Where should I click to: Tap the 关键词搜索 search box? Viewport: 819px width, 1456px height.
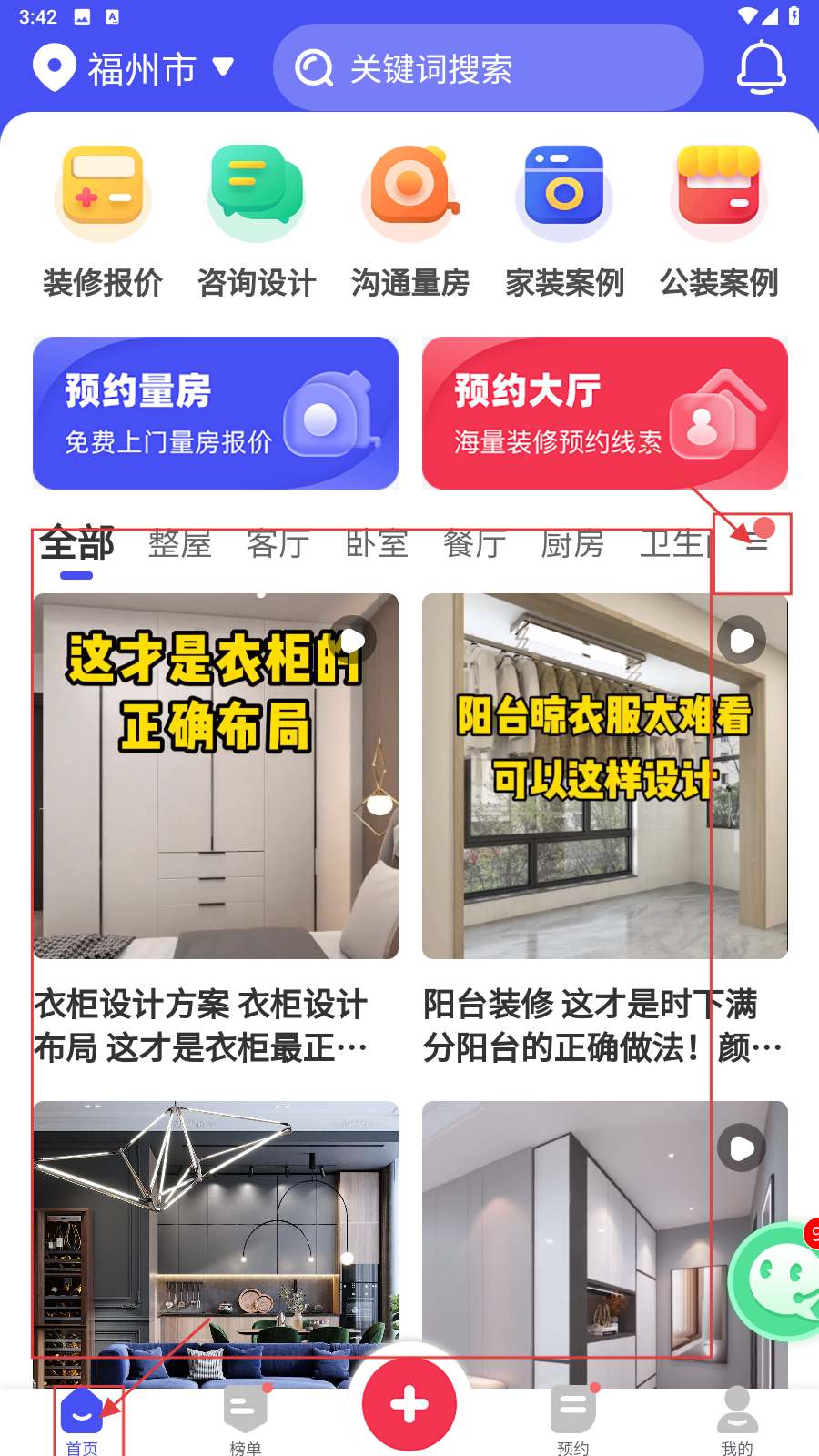point(488,68)
